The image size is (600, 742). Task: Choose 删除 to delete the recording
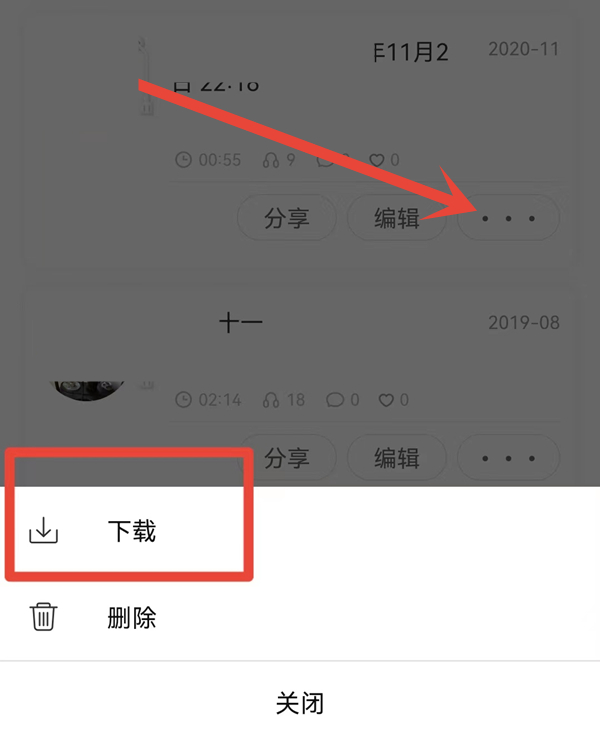[131, 617]
